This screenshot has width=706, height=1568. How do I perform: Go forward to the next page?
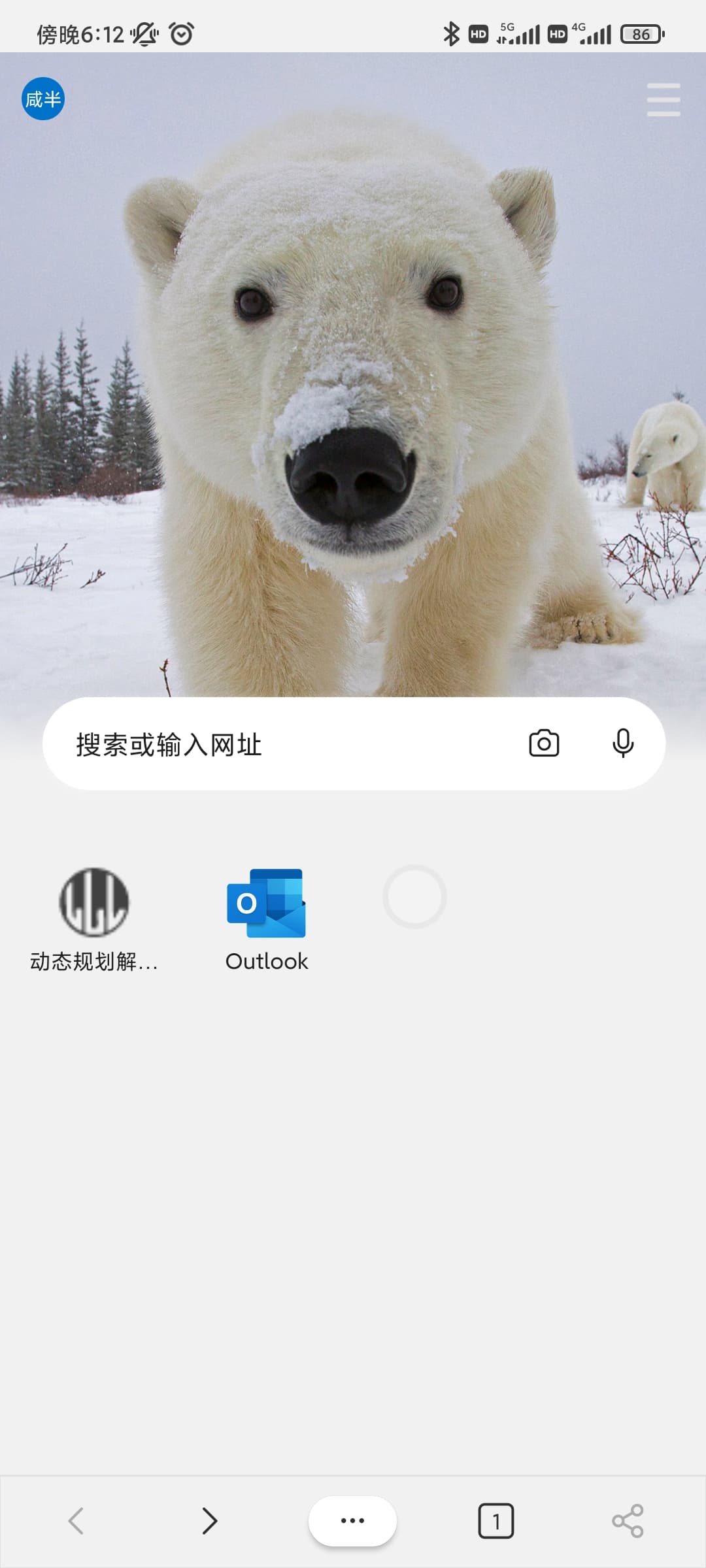point(209,1521)
